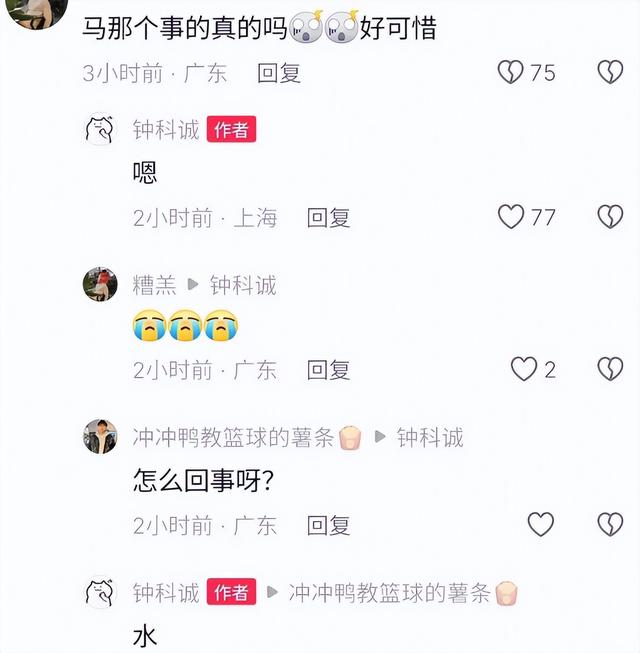The image size is (640, 653).
Task: Like the 马那个事的真的吗 comment
Action: tap(511, 72)
